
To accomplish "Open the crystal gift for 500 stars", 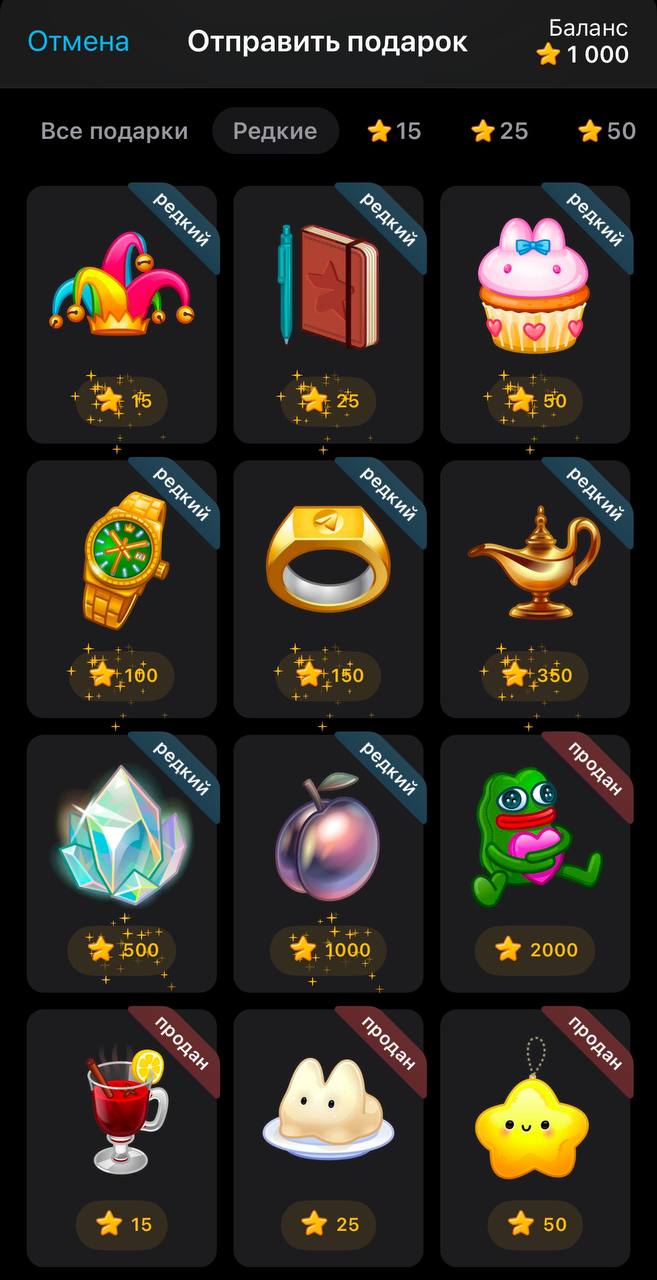I will click(121, 863).
